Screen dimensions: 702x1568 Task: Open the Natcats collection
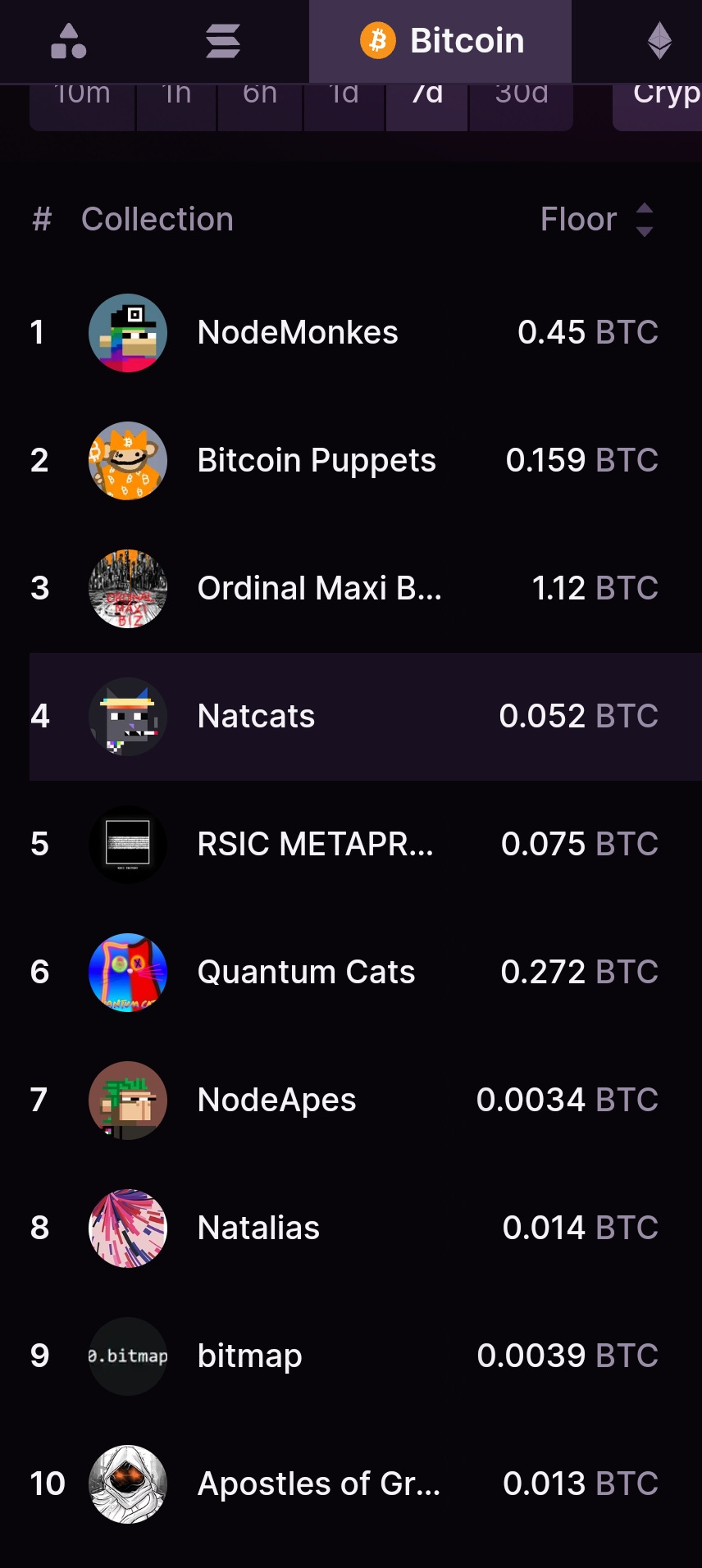[366, 717]
